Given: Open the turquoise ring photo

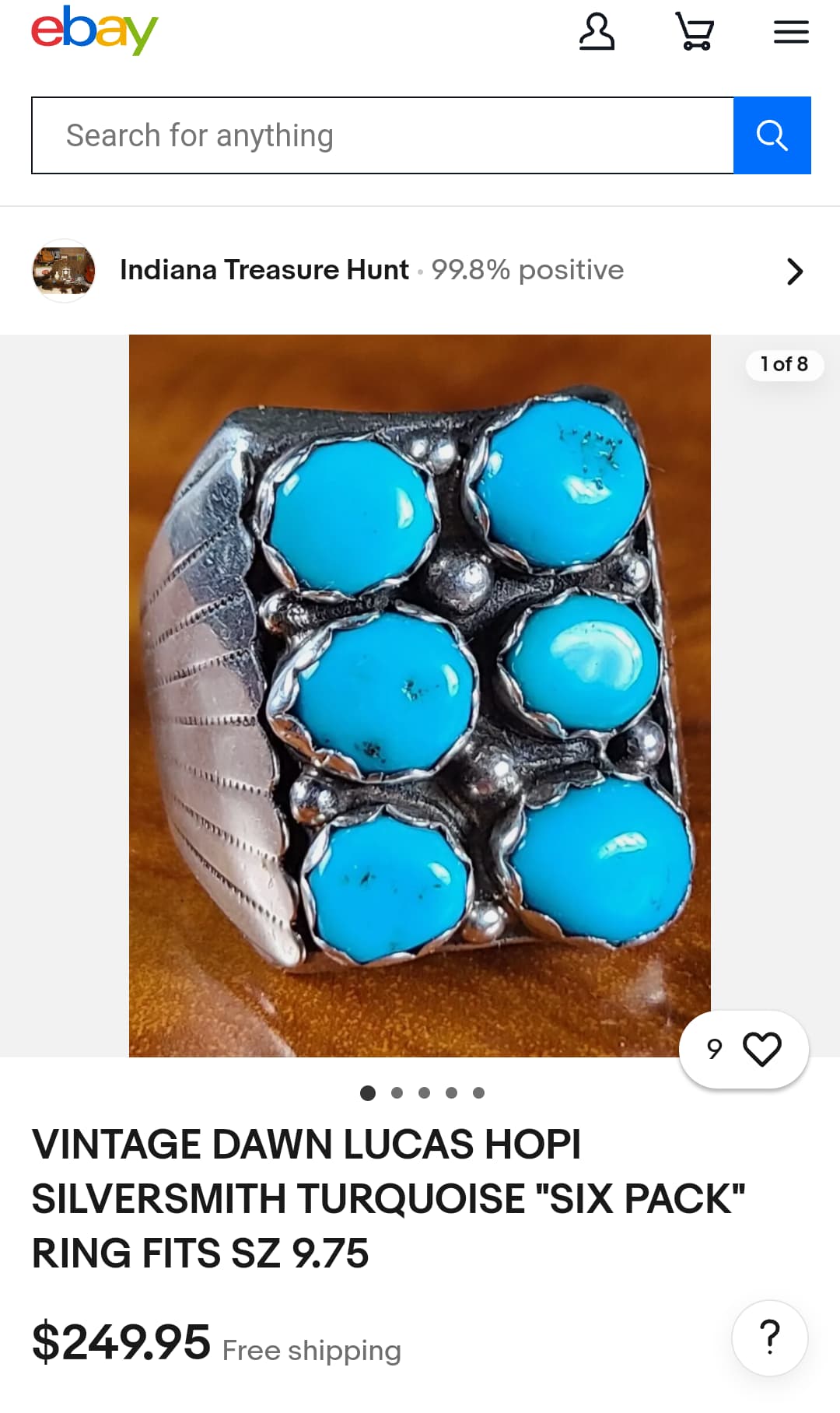Looking at the screenshot, I should (x=420, y=696).
